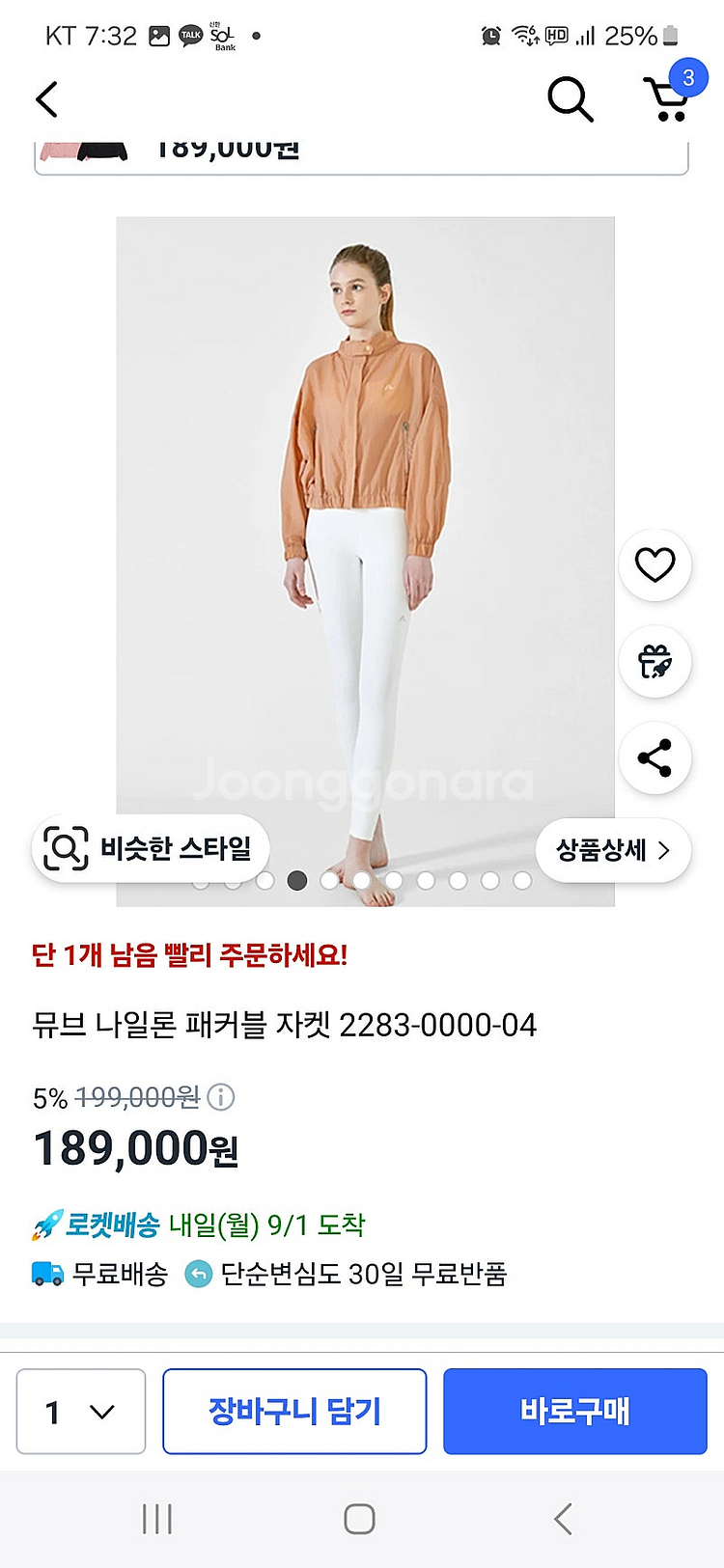Image resolution: width=724 pixels, height=1568 pixels.
Task: Open the search icon
Action: coord(570,99)
